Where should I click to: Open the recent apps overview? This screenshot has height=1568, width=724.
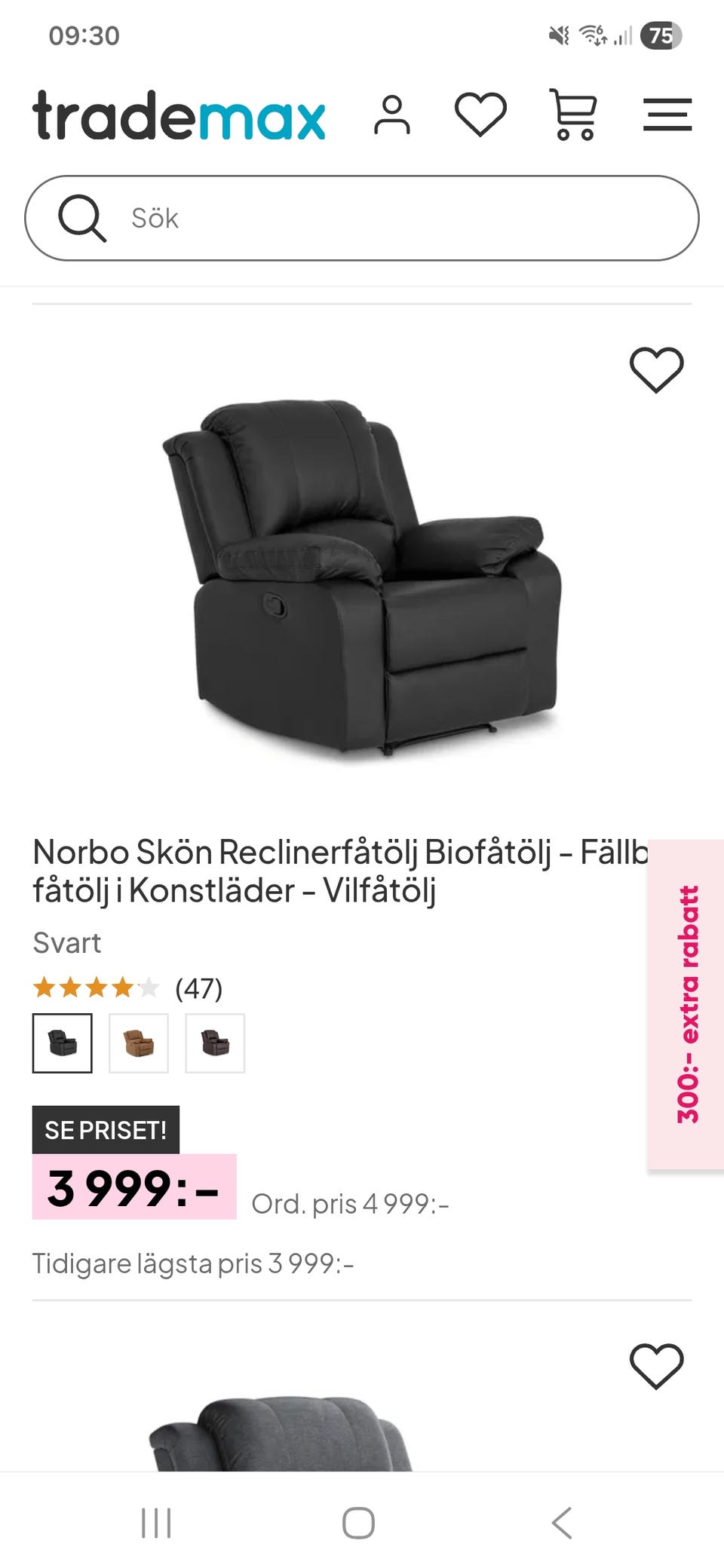pyautogui.click(x=156, y=1523)
